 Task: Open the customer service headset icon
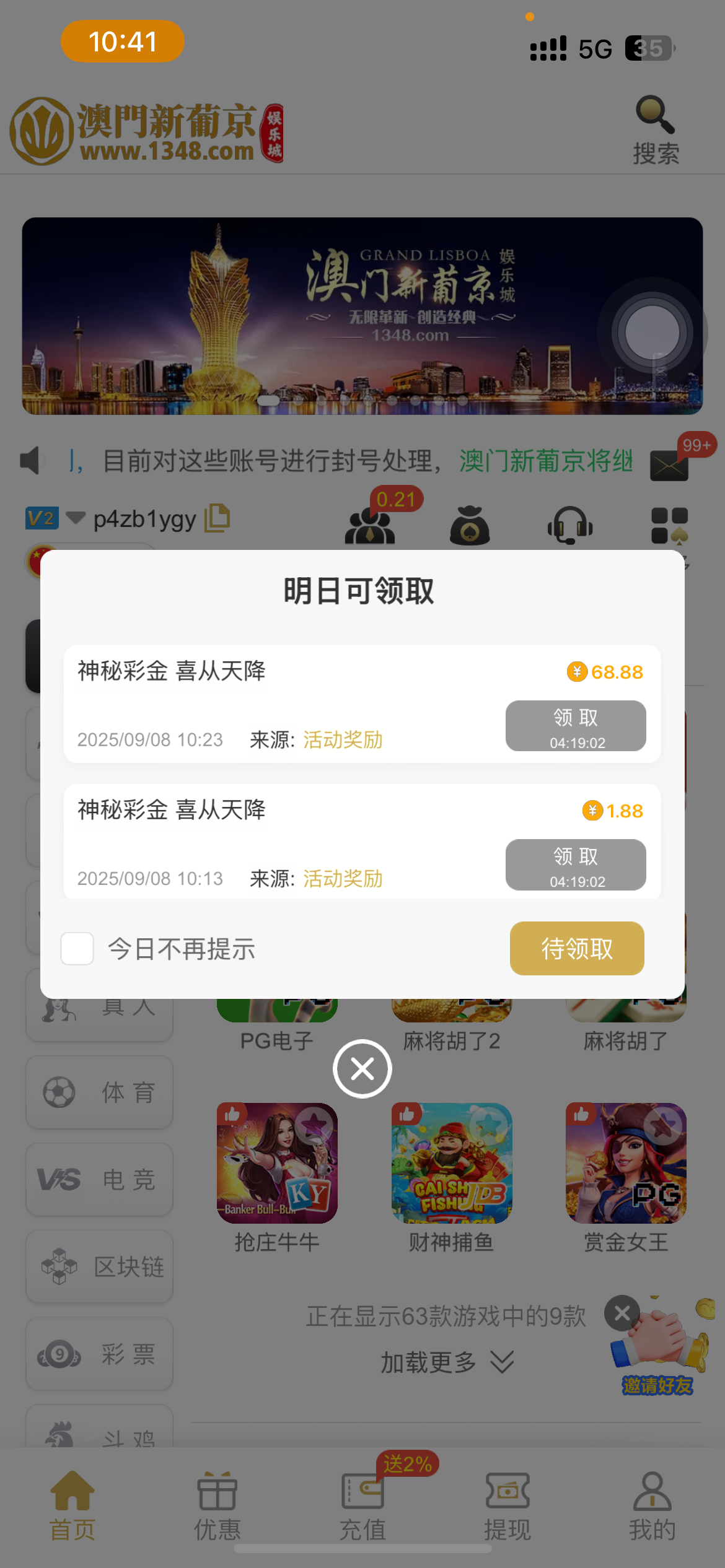click(569, 525)
